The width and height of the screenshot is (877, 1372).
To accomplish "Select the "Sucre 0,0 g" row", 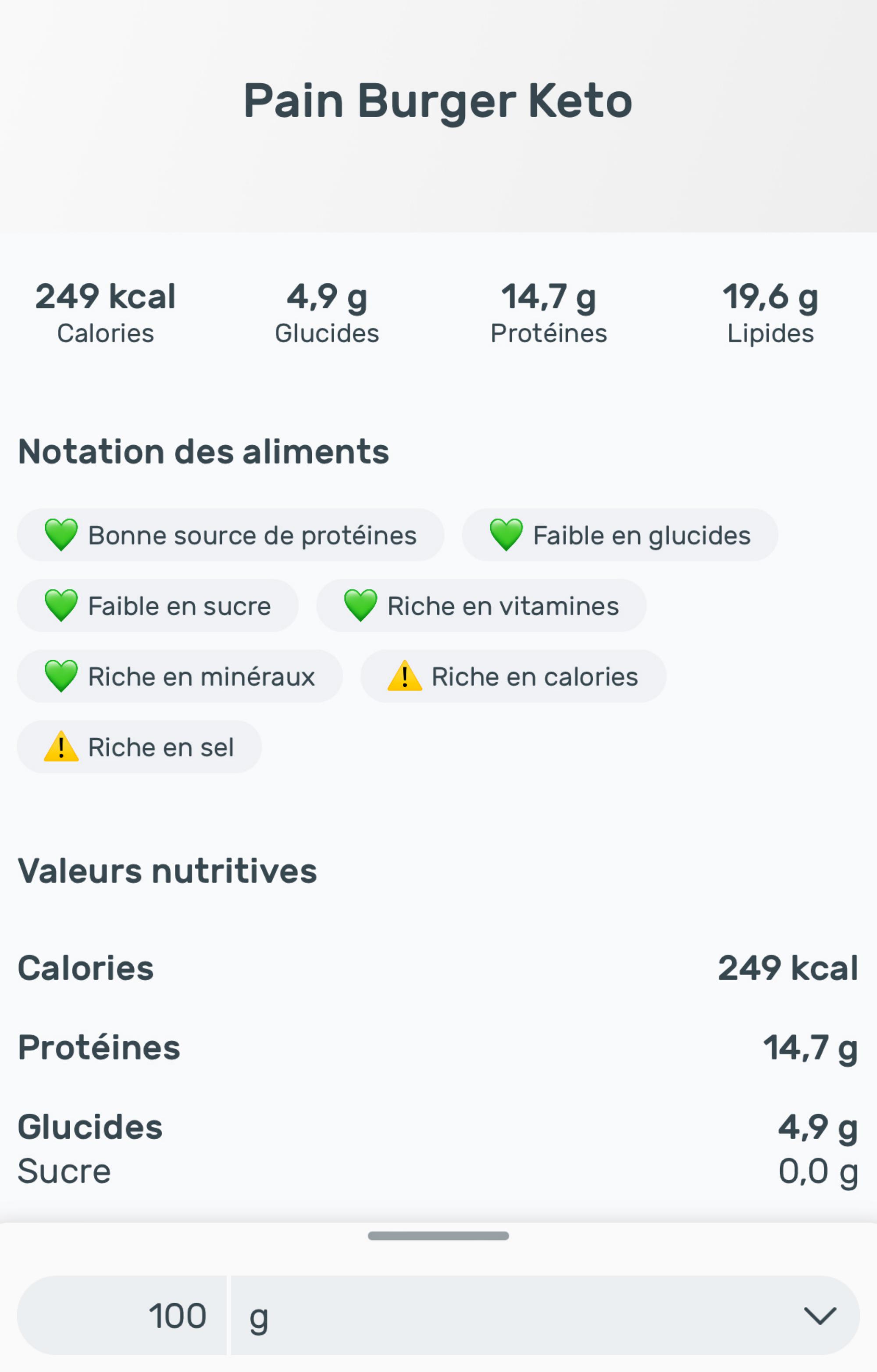I will [x=438, y=1171].
